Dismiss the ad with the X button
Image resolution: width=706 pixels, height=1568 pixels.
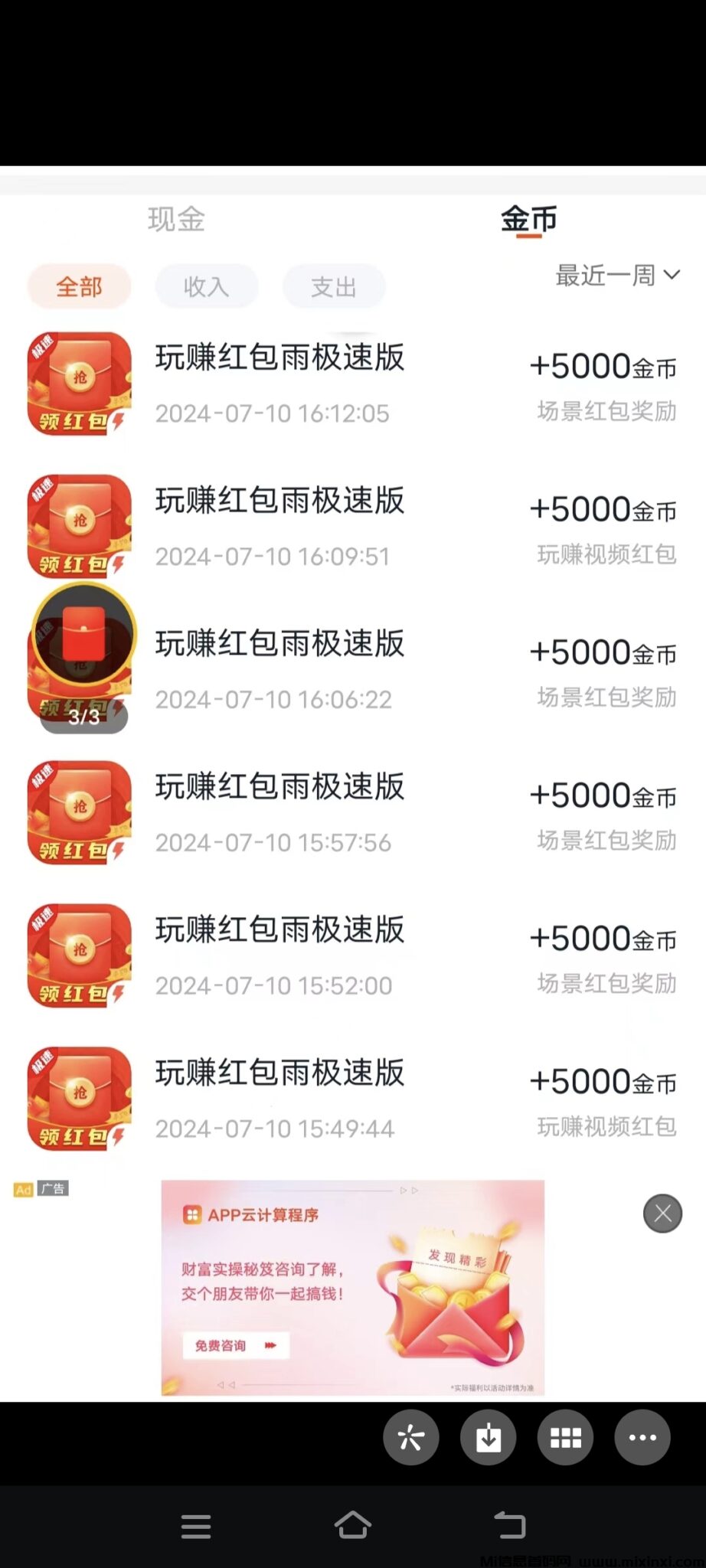tap(662, 1214)
